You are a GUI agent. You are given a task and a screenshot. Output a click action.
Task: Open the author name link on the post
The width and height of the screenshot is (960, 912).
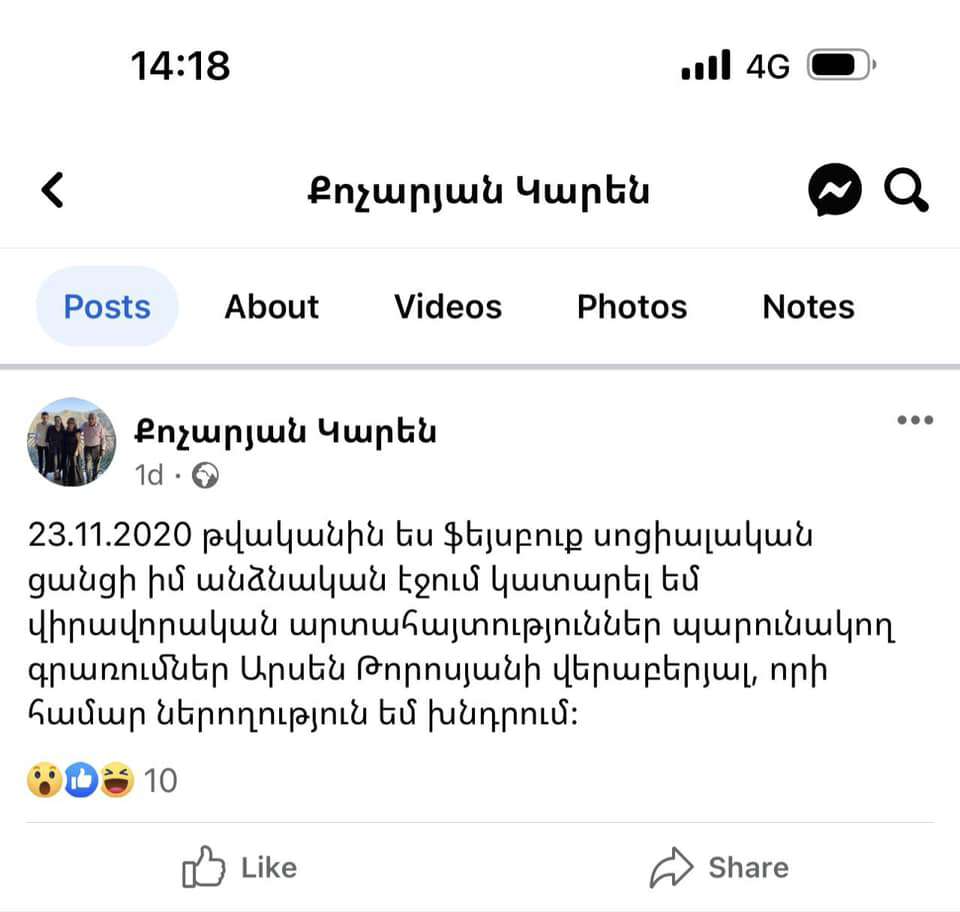(286, 432)
